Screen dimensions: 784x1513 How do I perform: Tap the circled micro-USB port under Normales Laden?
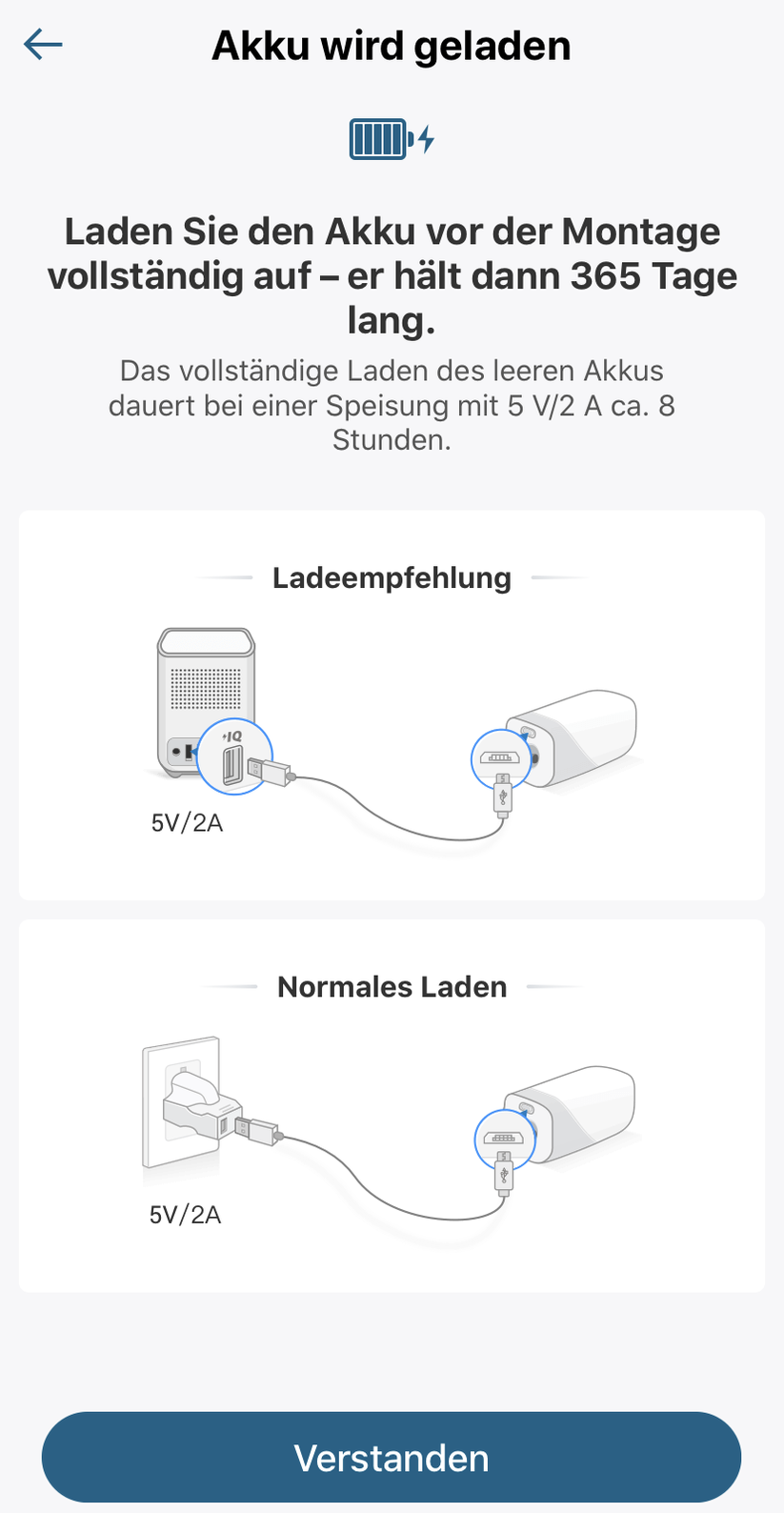tap(502, 1139)
